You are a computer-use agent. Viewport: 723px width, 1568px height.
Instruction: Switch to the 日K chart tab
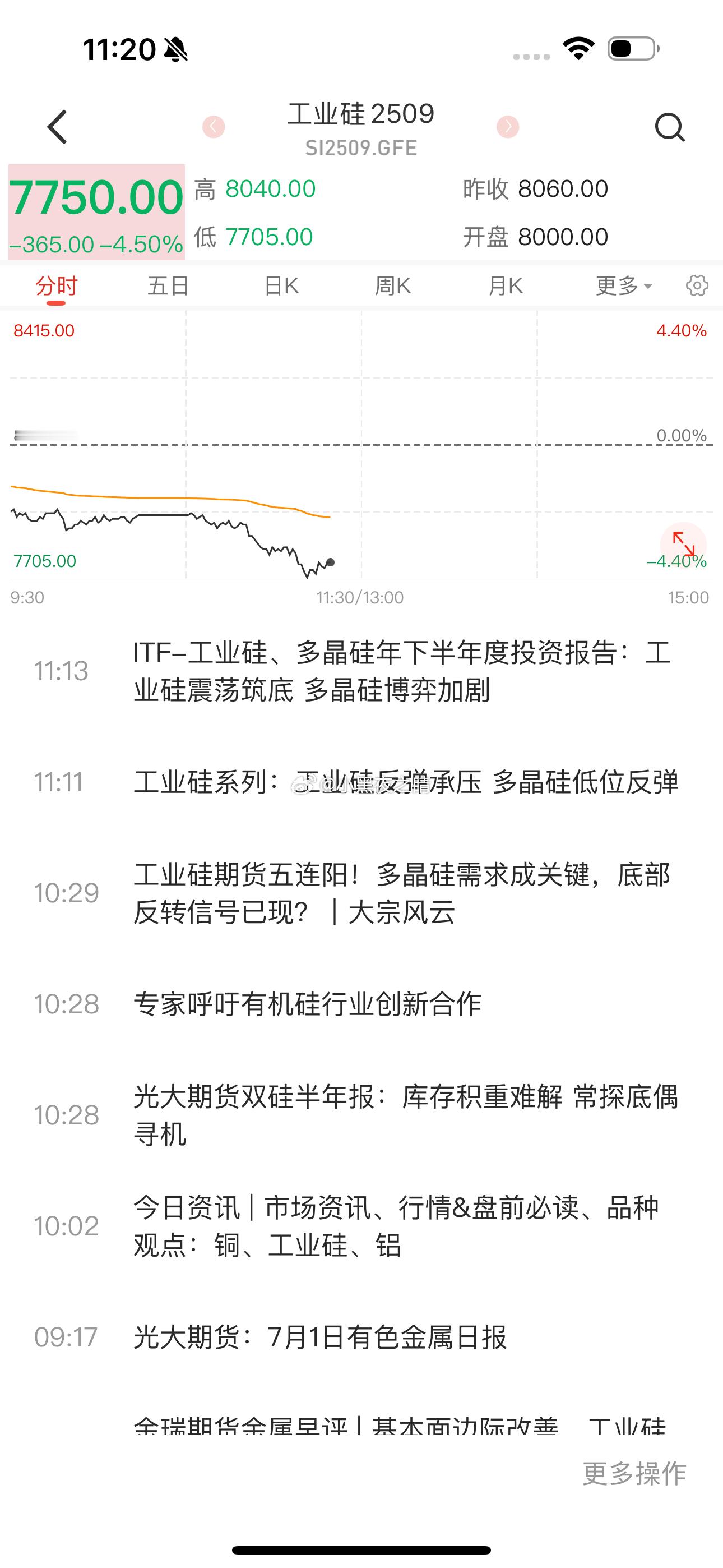click(x=281, y=285)
